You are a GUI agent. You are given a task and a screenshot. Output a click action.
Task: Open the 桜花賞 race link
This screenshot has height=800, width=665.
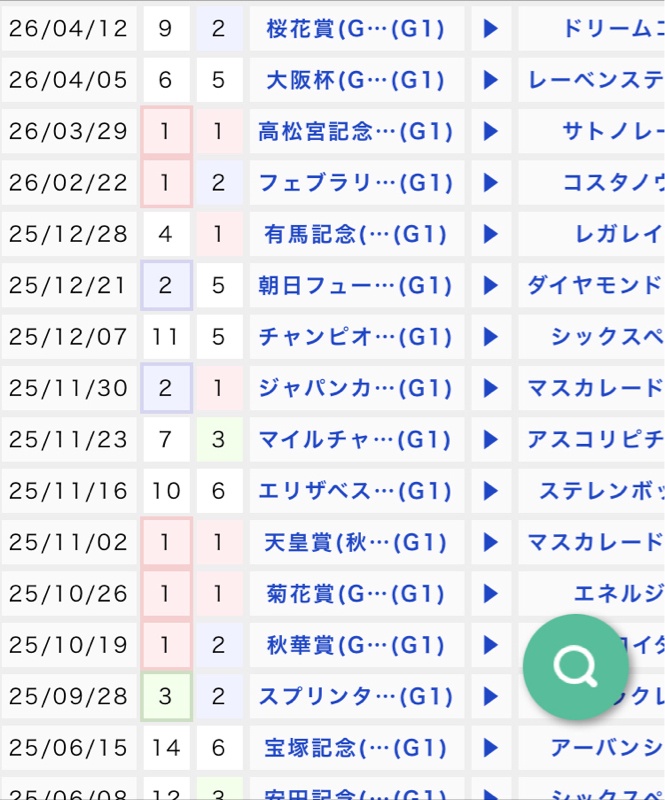[x=356, y=29]
